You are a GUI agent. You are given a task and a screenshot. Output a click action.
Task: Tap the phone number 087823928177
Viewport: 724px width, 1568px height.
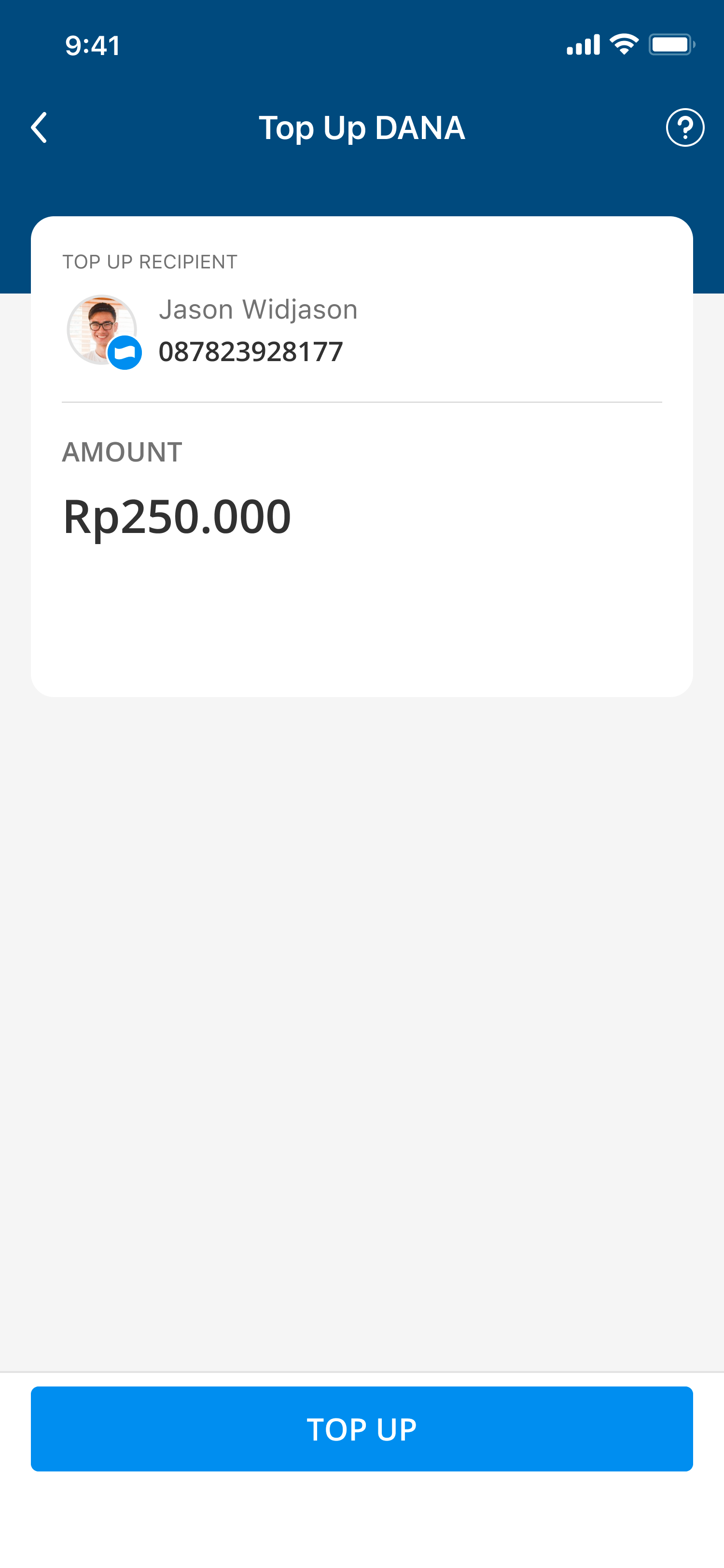coord(251,350)
